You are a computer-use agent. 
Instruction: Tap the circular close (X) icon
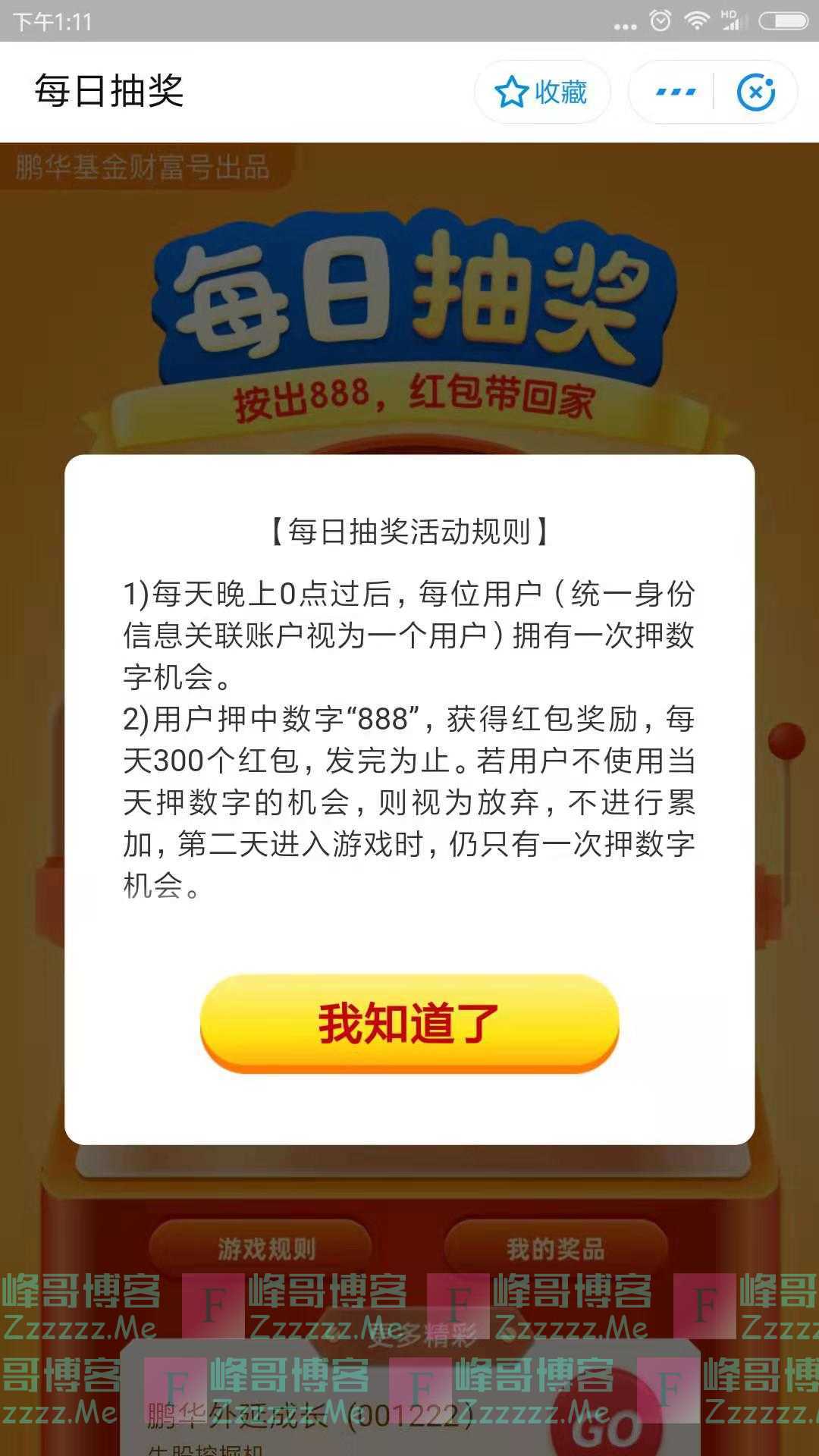pos(755,92)
